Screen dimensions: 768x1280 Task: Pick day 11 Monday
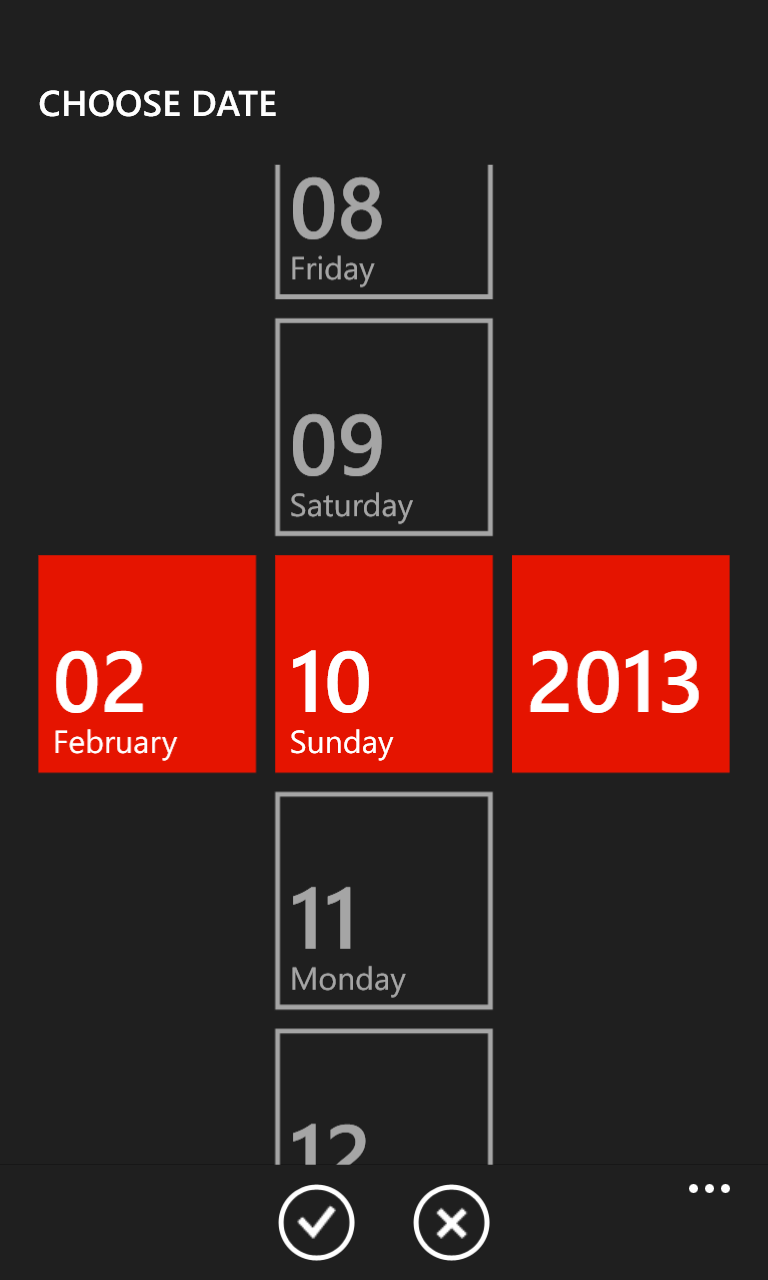384,900
